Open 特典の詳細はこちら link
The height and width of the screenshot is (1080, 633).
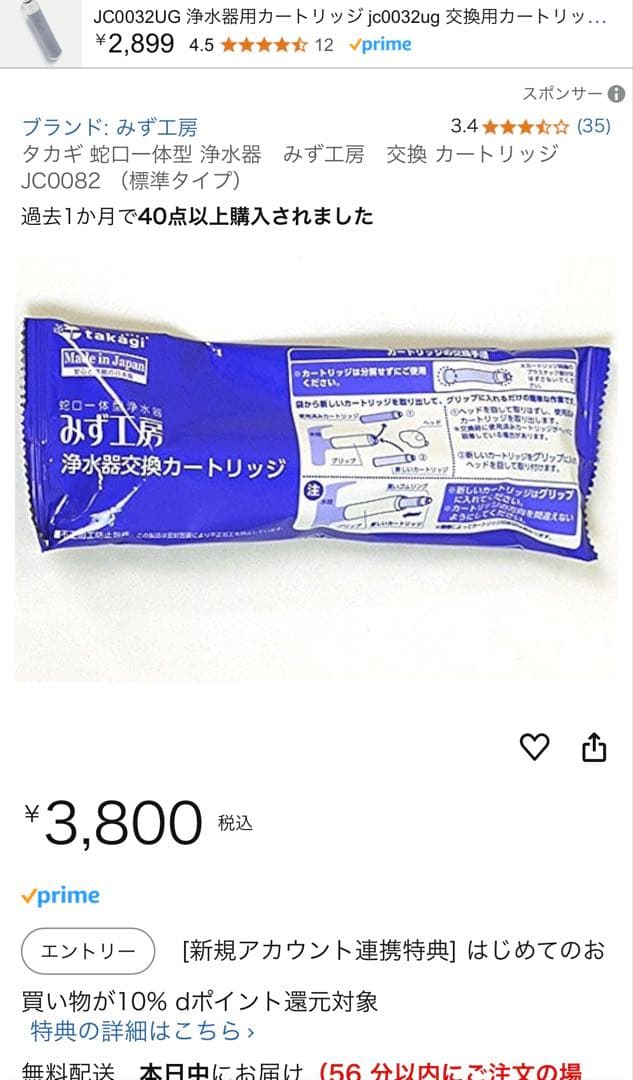(x=142, y=1030)
